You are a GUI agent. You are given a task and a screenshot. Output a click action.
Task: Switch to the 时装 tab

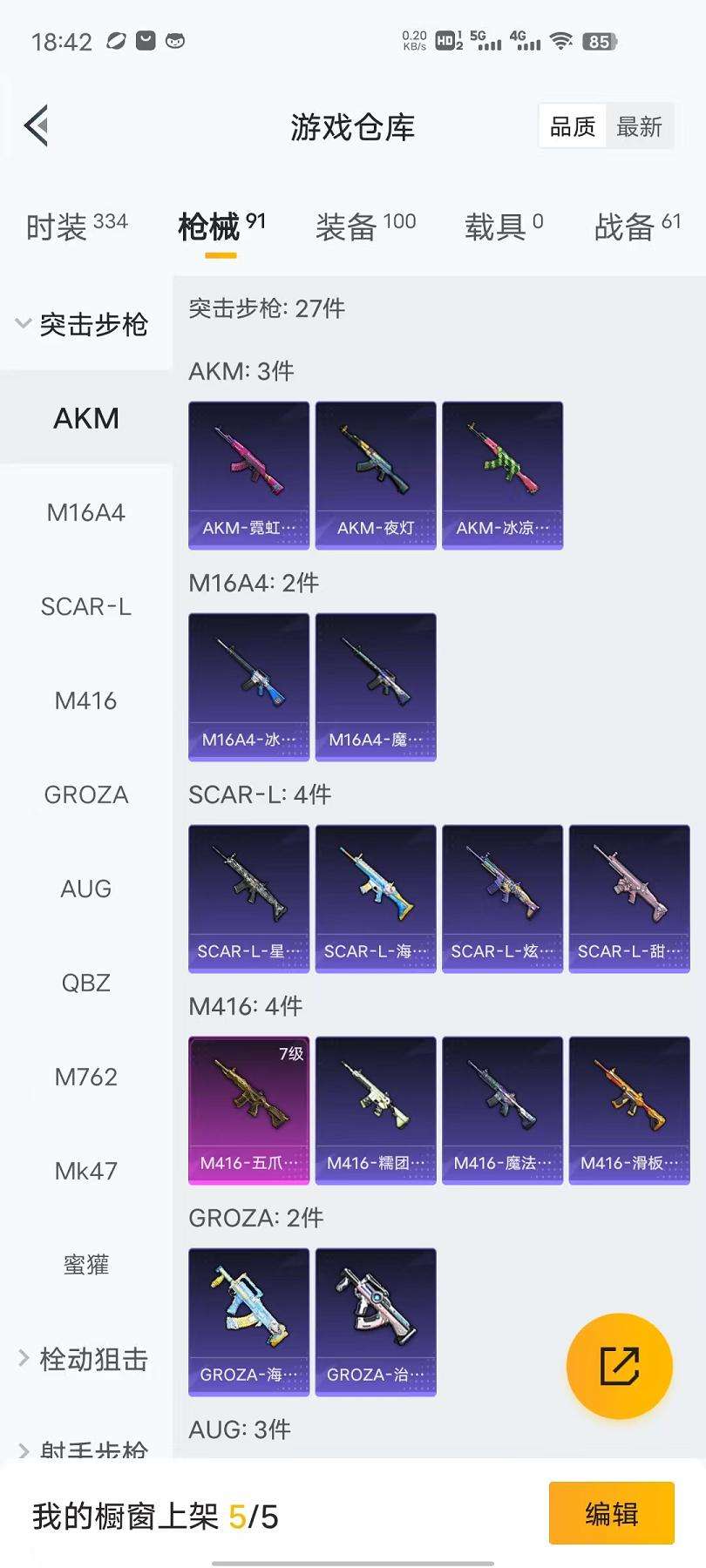coord(76,226)
